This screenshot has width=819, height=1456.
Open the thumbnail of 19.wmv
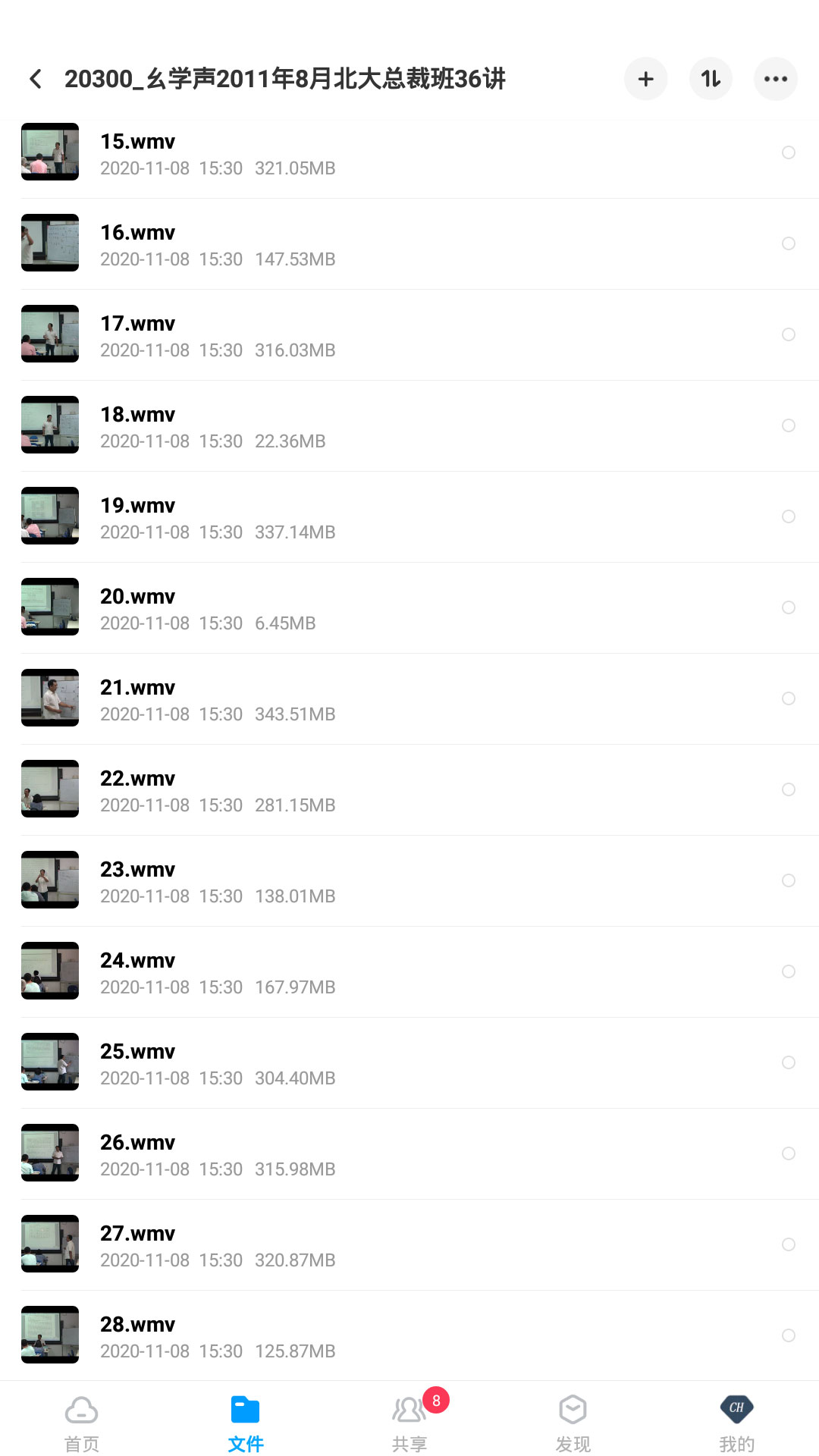pos(50,516)
